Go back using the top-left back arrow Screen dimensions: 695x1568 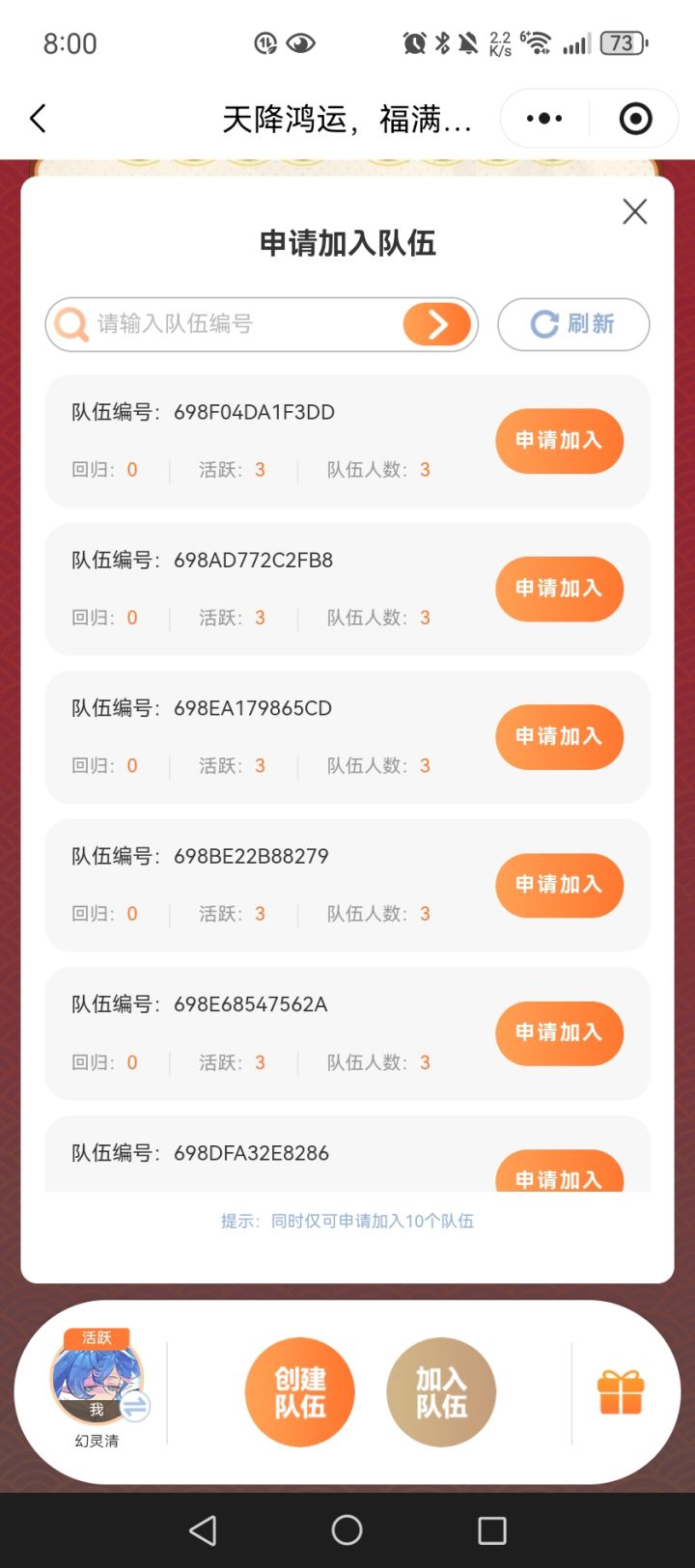(x=39, y=118)
